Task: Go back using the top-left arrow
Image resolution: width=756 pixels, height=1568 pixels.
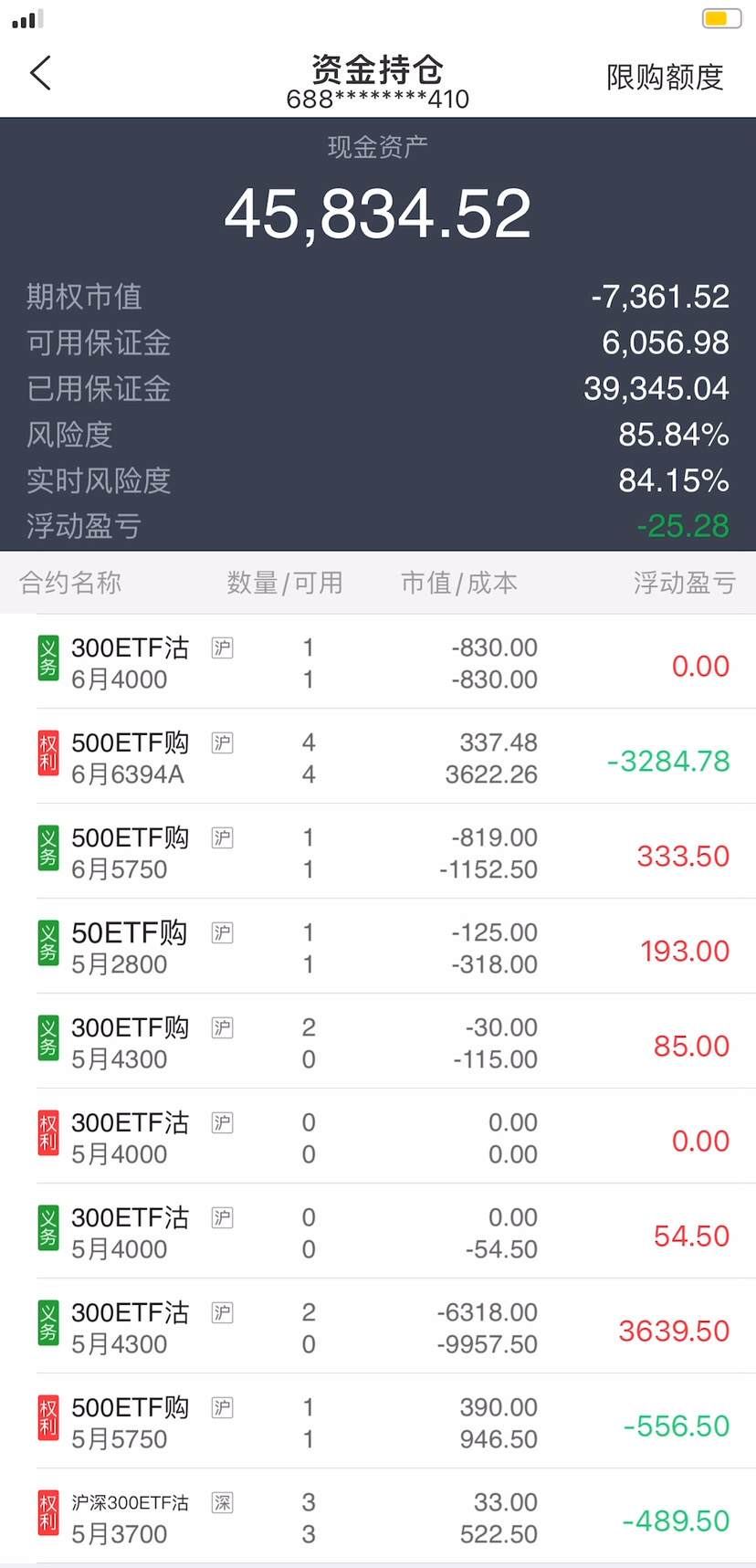Action: 40,73
